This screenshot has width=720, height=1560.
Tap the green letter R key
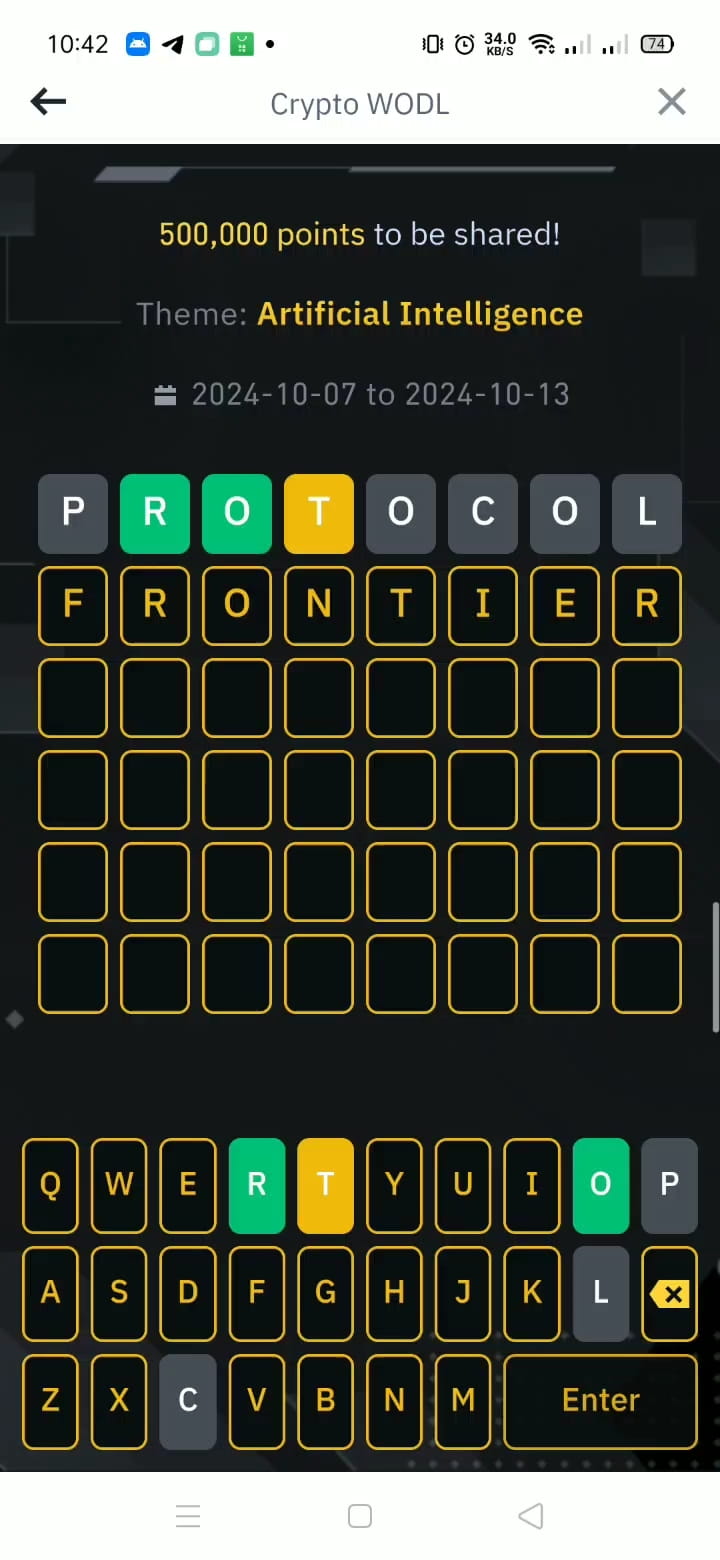click(x=256, y=1185)
